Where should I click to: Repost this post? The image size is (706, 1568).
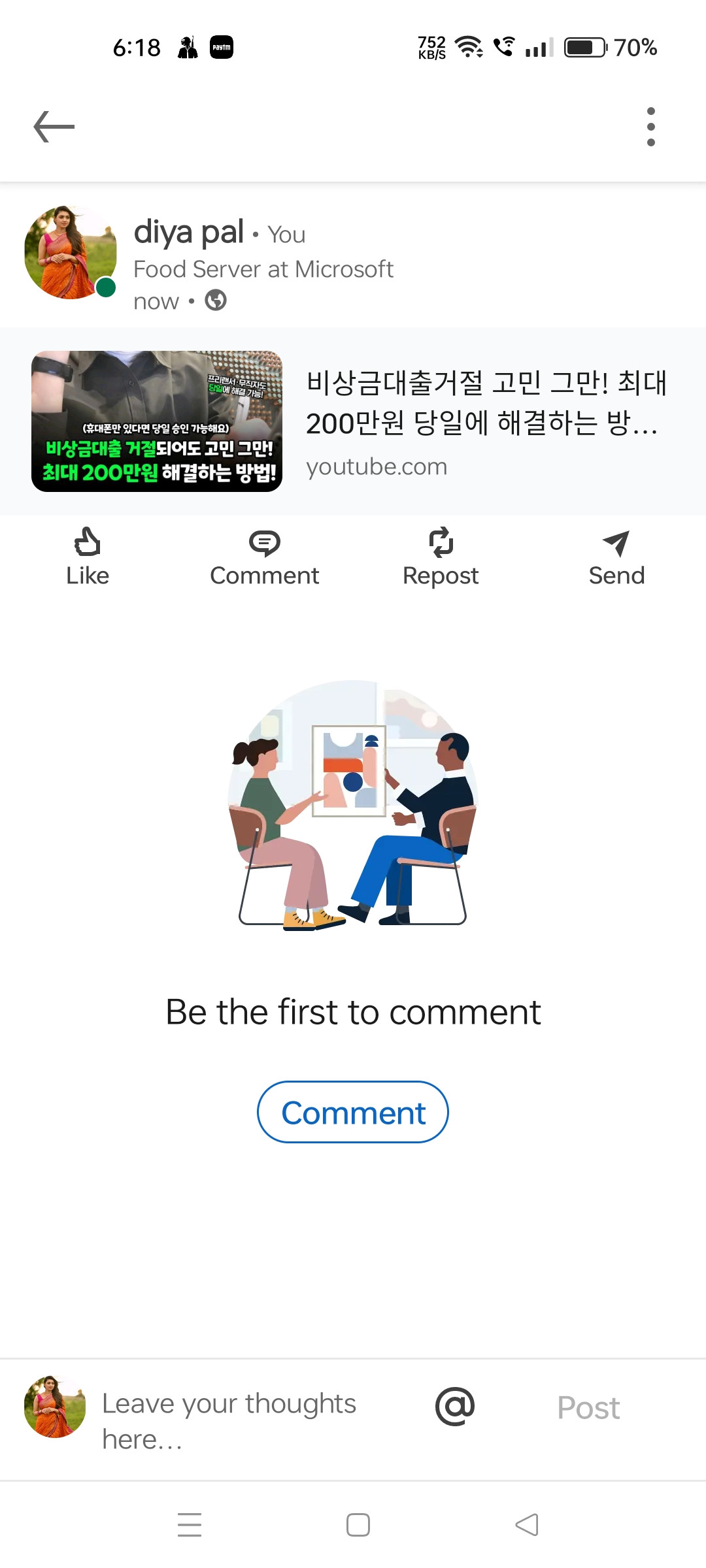[441, 557]
